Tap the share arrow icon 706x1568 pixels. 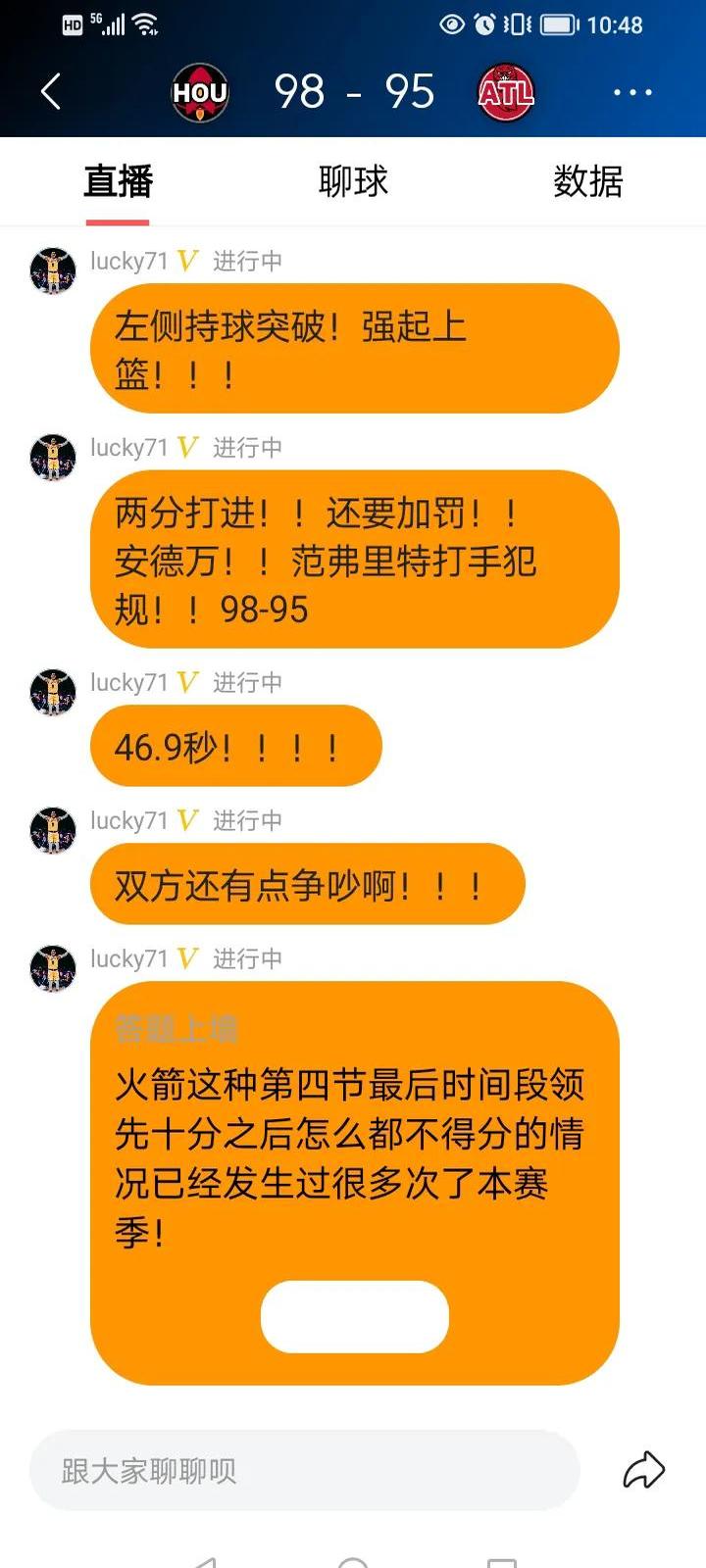pos(644,1467)
